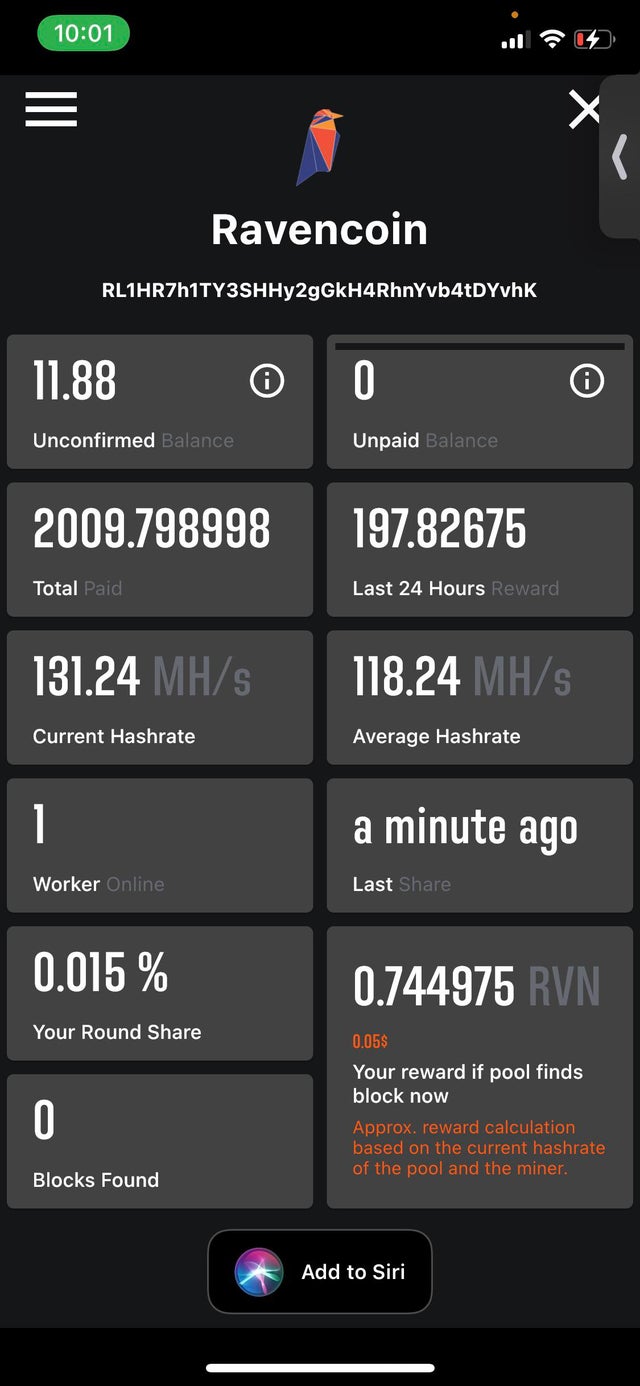
Task: Tap the Add to Siri button
Action: pos(320,1272)
